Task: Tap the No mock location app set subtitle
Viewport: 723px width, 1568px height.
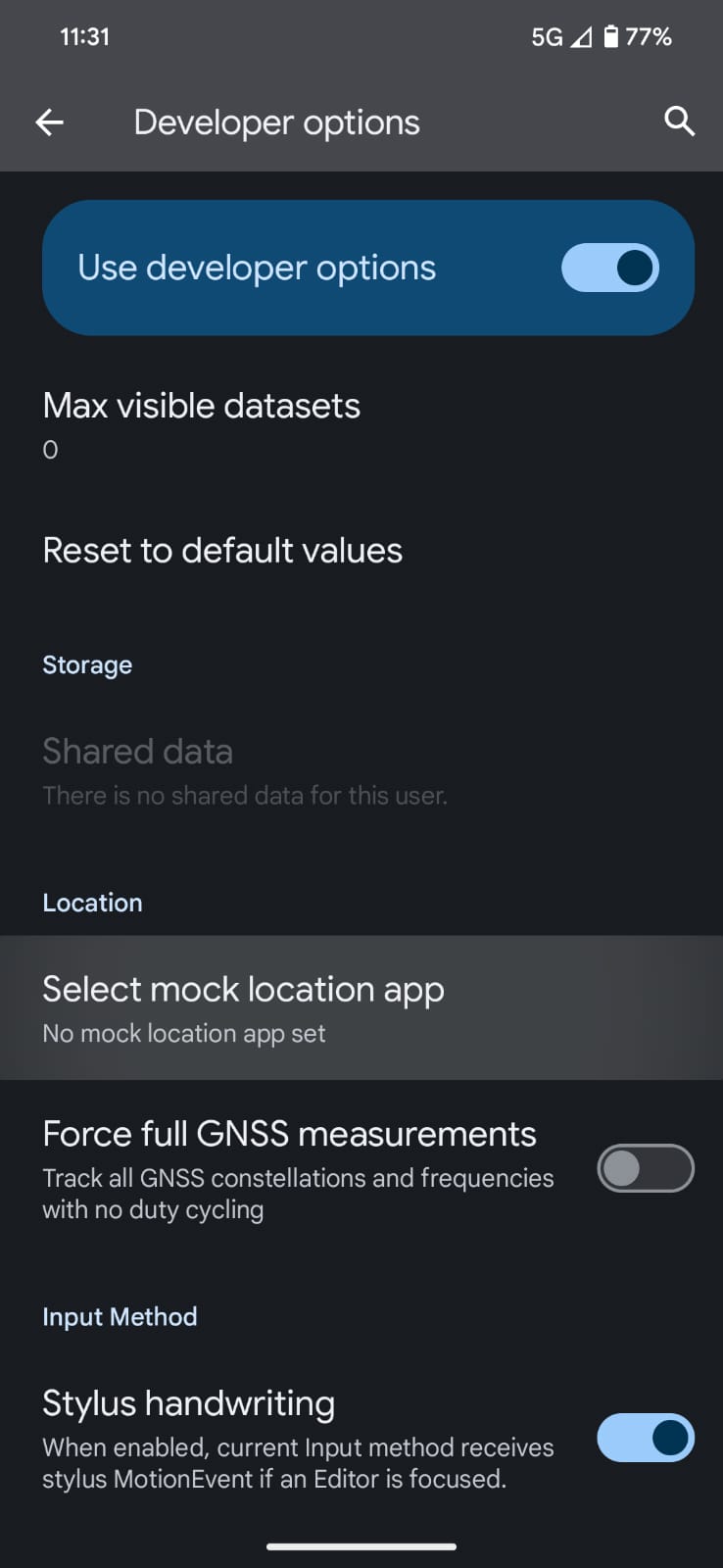Action: [183, 1033]
